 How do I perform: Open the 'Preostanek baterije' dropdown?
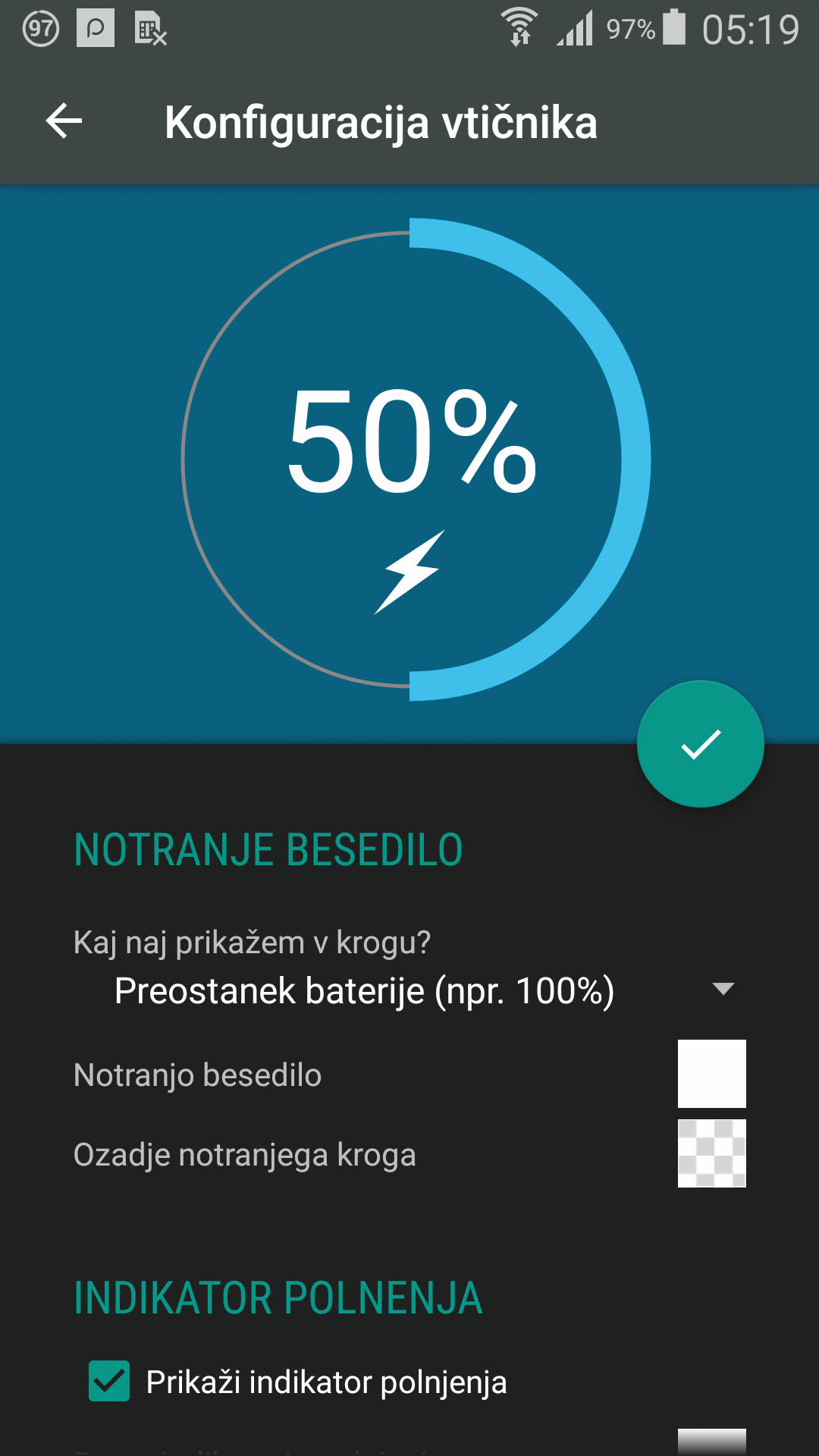tap(425, 990)
